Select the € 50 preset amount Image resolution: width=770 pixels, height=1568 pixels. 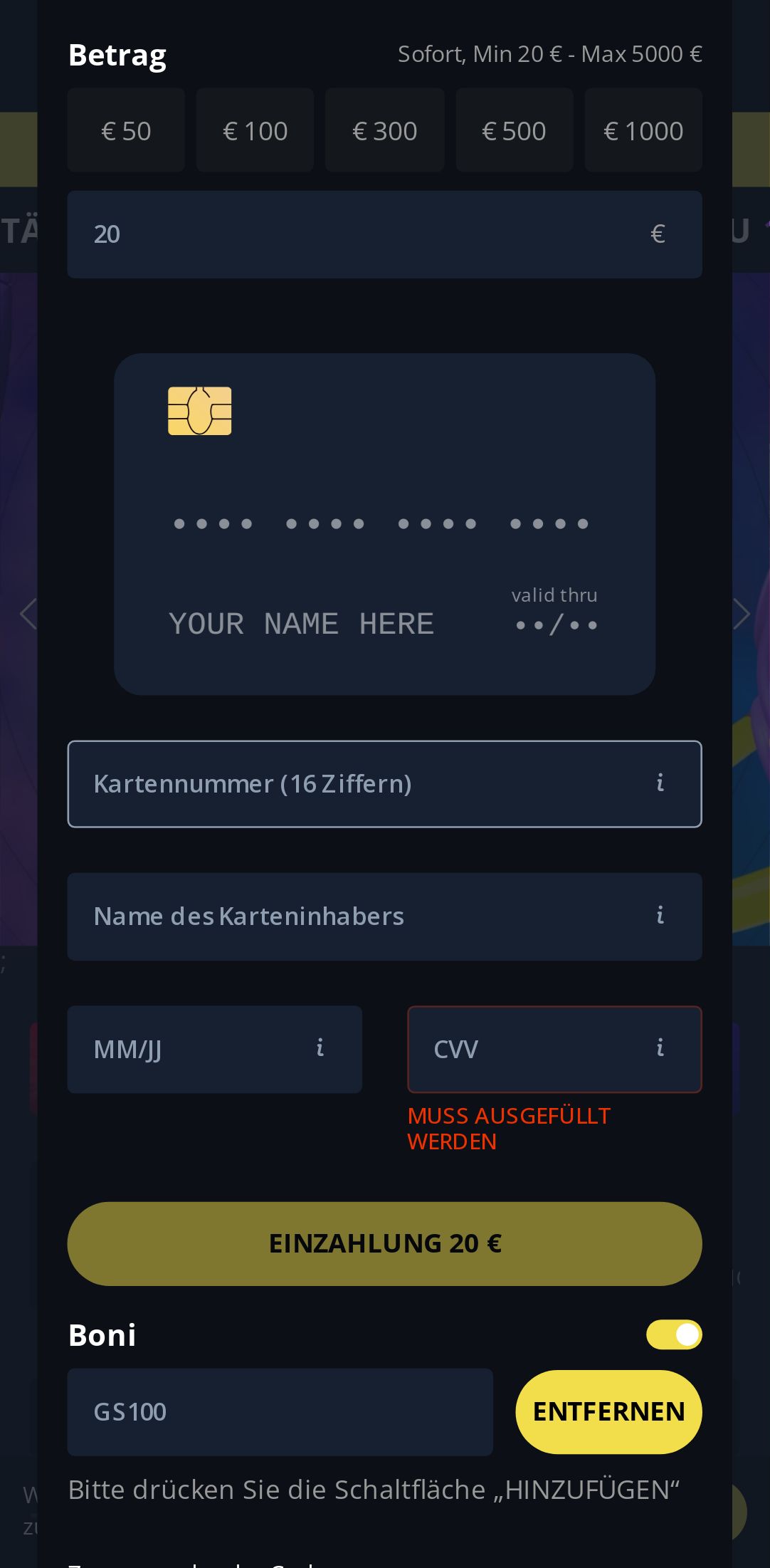(x=126, y=130)
